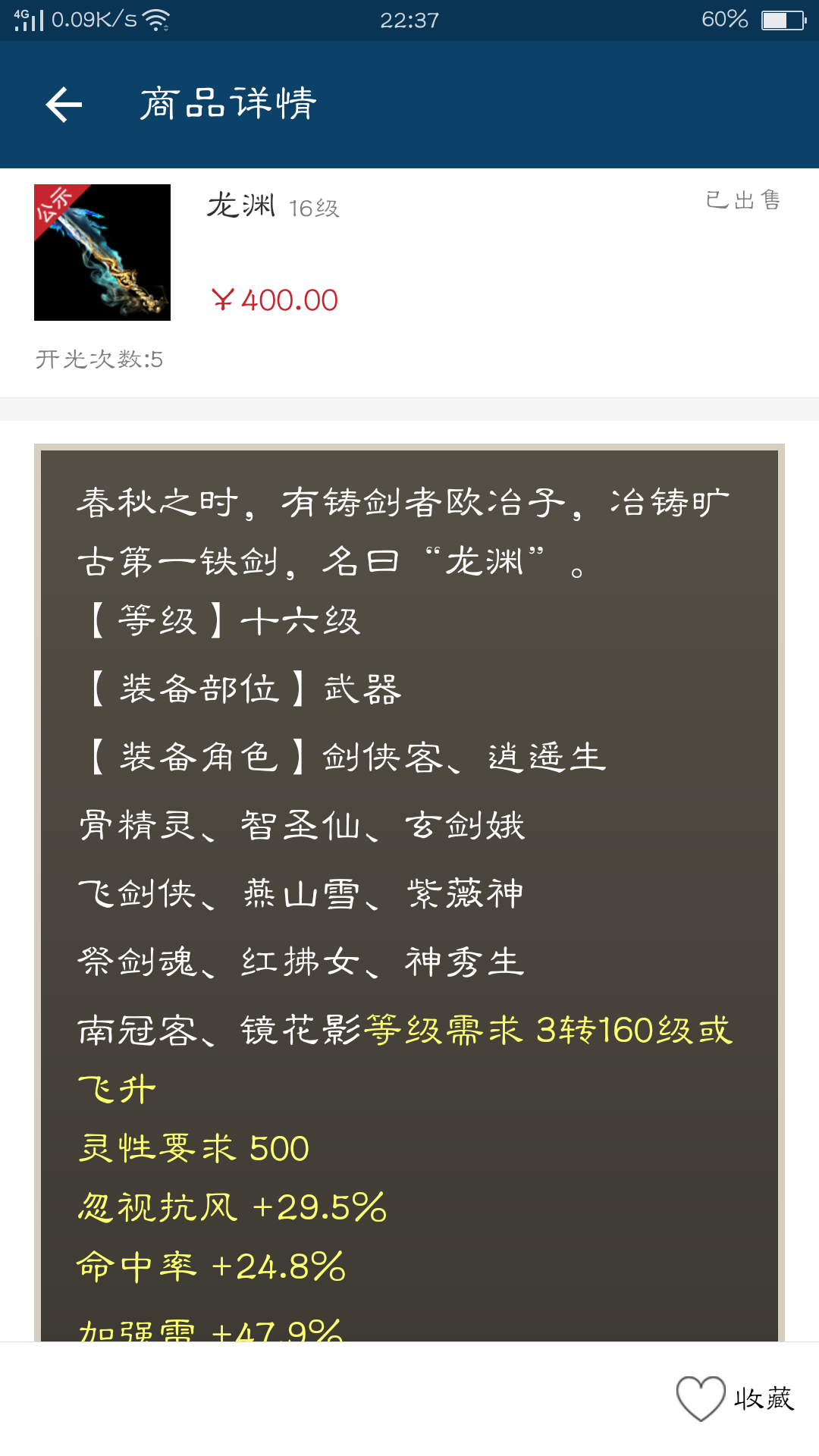Go back from the 商品详情 page
Viewport: 819px width, 1456px height.
(x=64, y=105)
